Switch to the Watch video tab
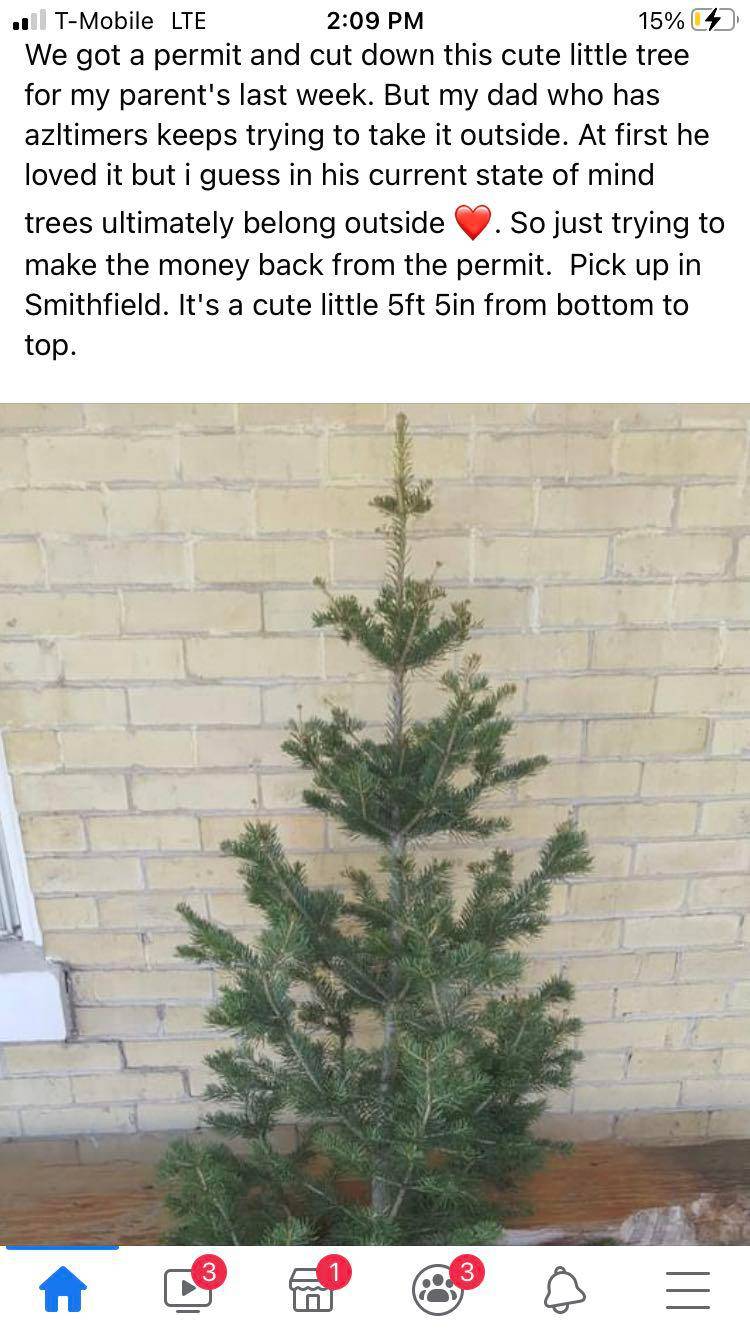The width and height of the screenshot is (750, 1334). point(188,1290)
